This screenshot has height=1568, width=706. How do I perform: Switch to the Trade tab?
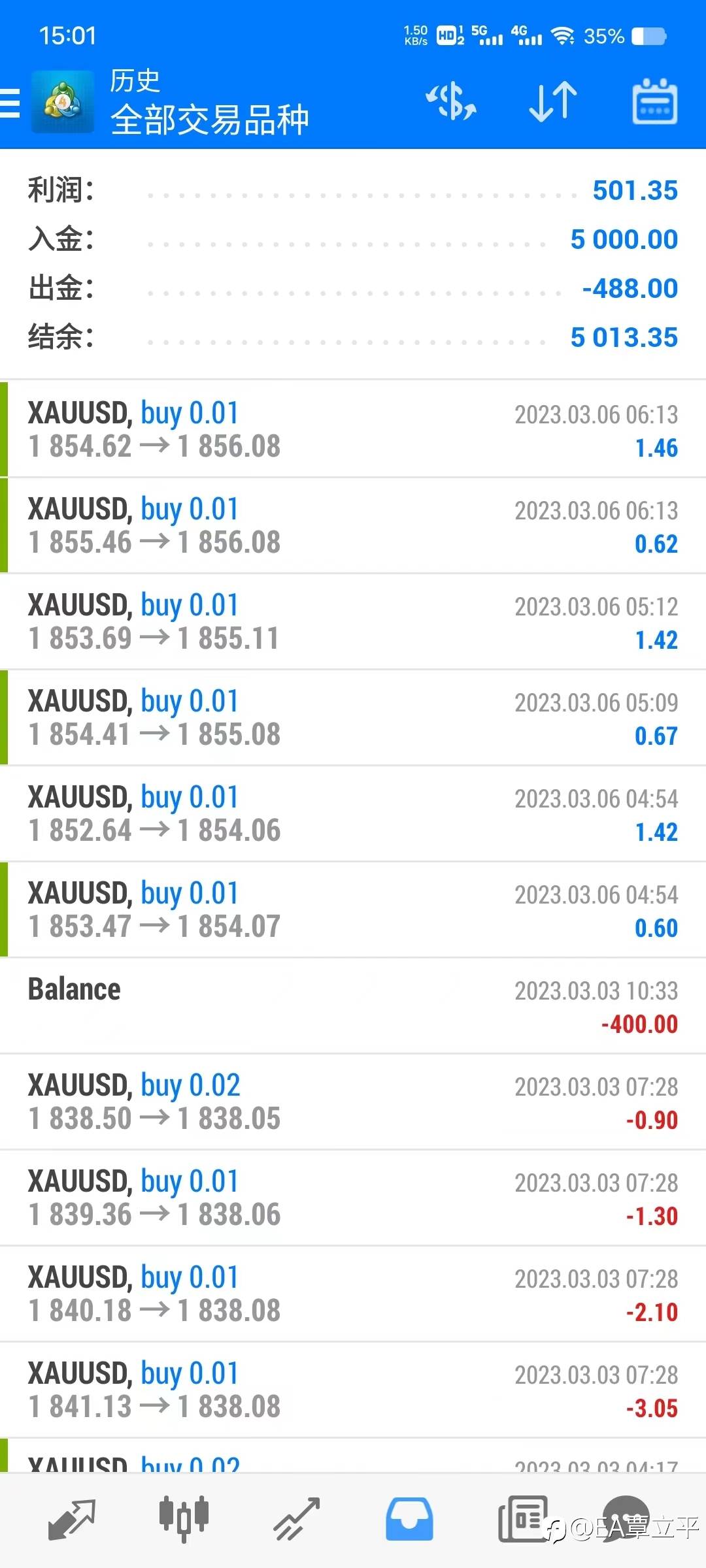pyautogui.click(x=297, y=1520)
